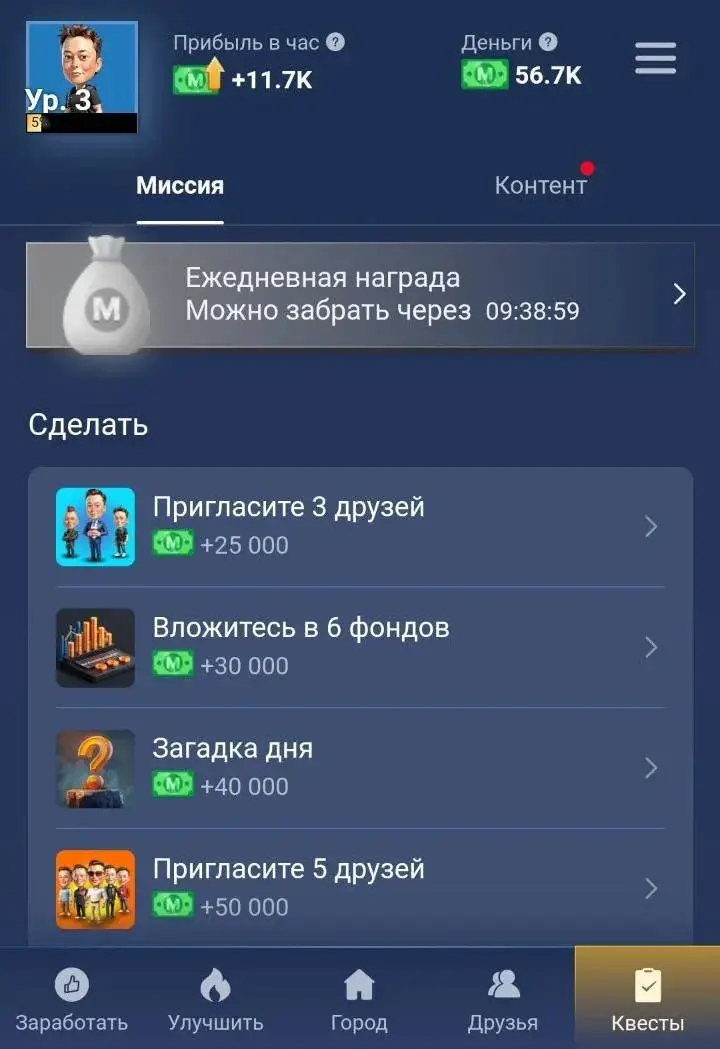Click the red notification dot on Контент
Viewport: 720px width, 1049px height.
coord(588,168)
